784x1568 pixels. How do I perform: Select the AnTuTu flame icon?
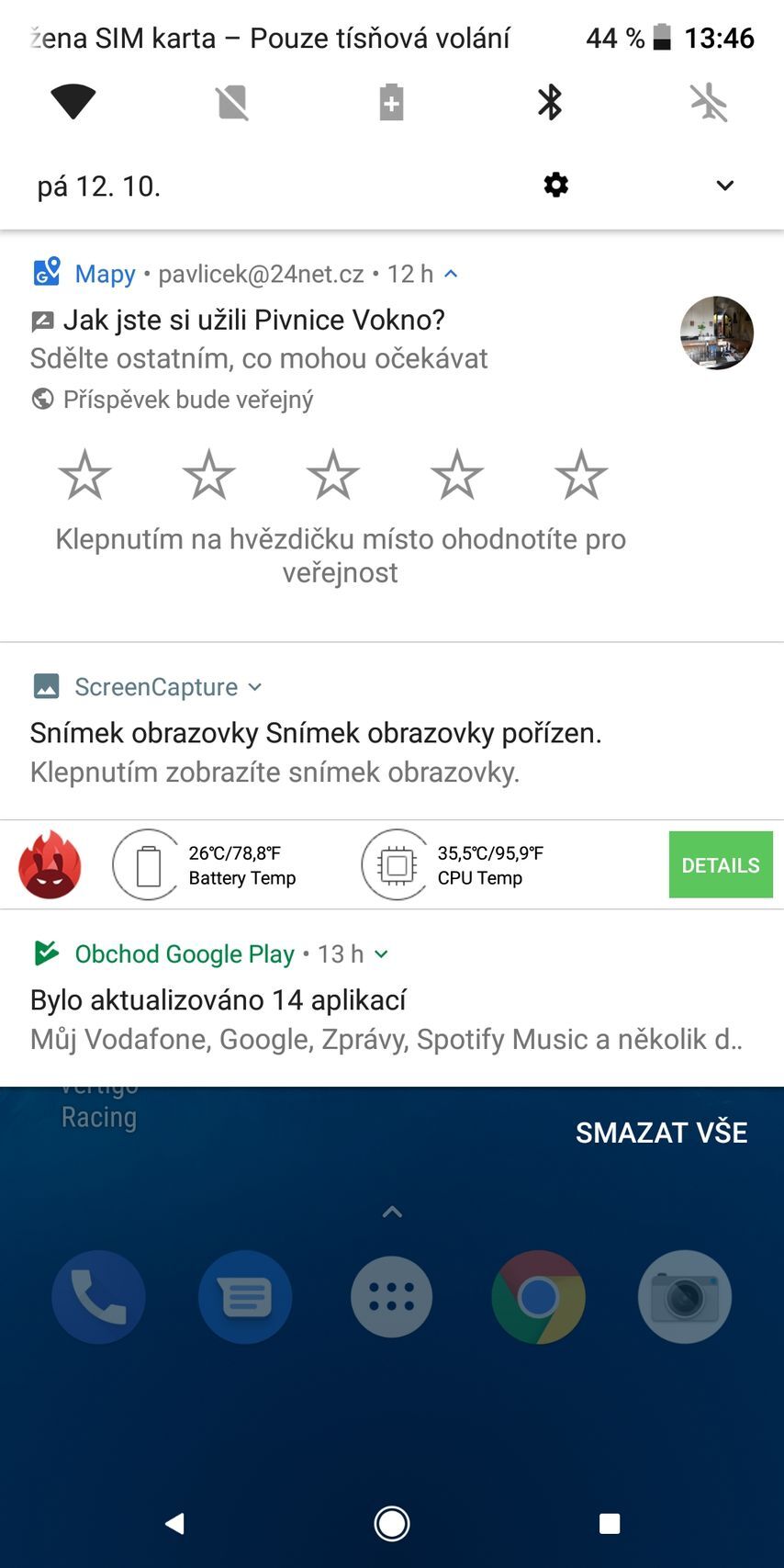50,864
